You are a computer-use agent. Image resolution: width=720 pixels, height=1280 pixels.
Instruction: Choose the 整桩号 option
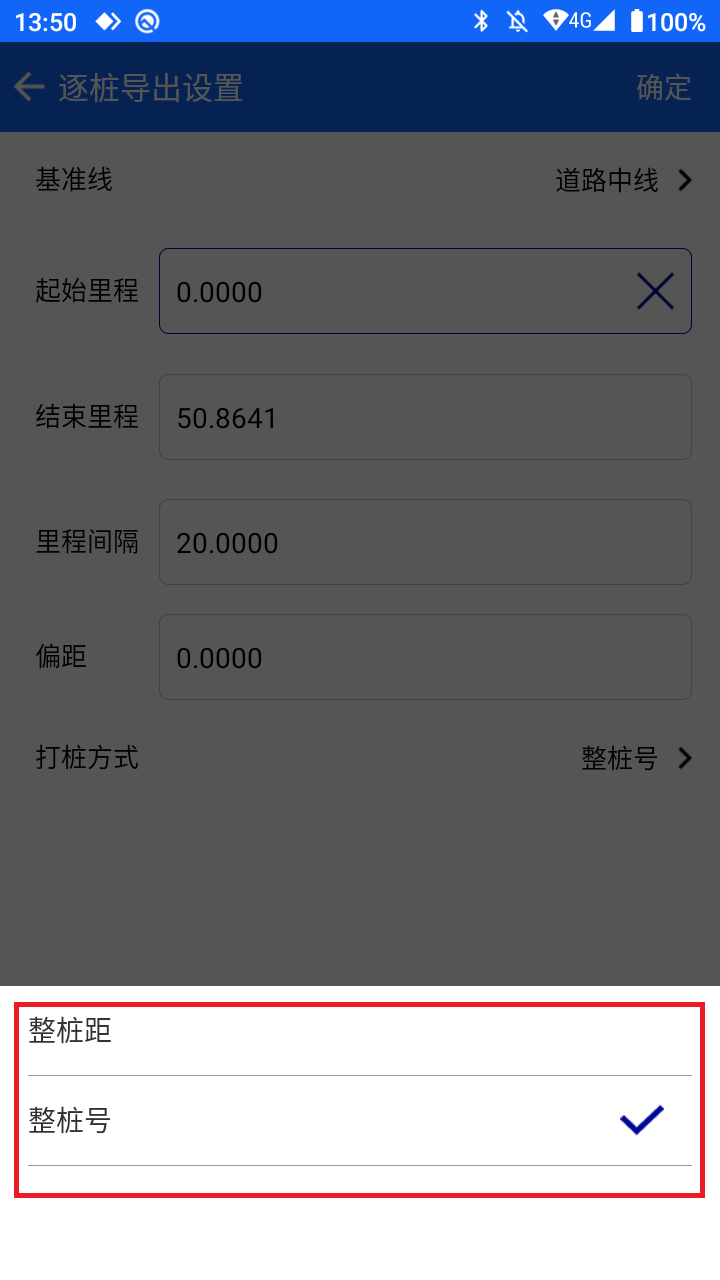(360, 1121)
